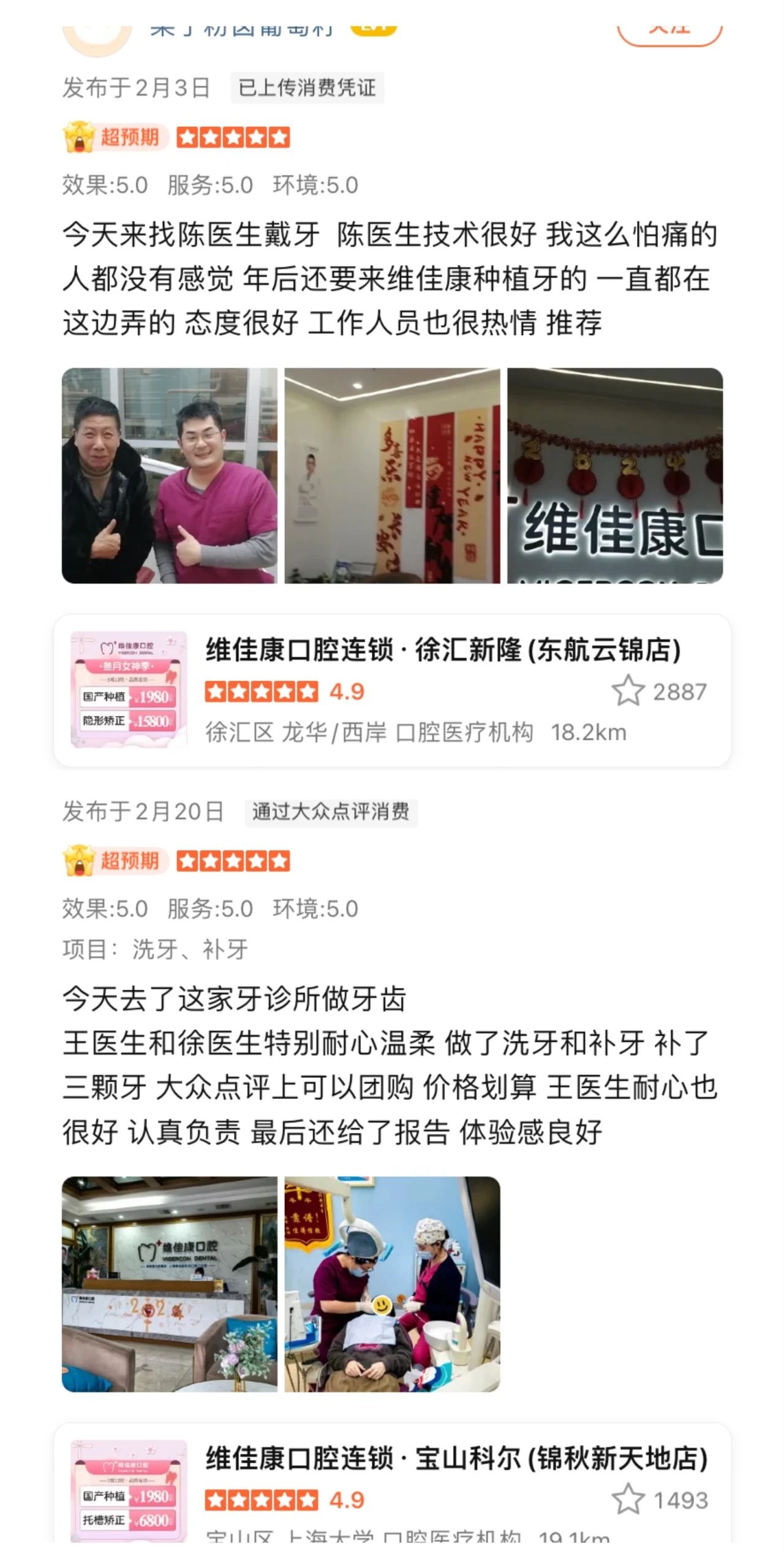View the photo of the dental treatment
This screenshot has height=1568, width=784.
pyautogui.click(x=392, y=1284)
